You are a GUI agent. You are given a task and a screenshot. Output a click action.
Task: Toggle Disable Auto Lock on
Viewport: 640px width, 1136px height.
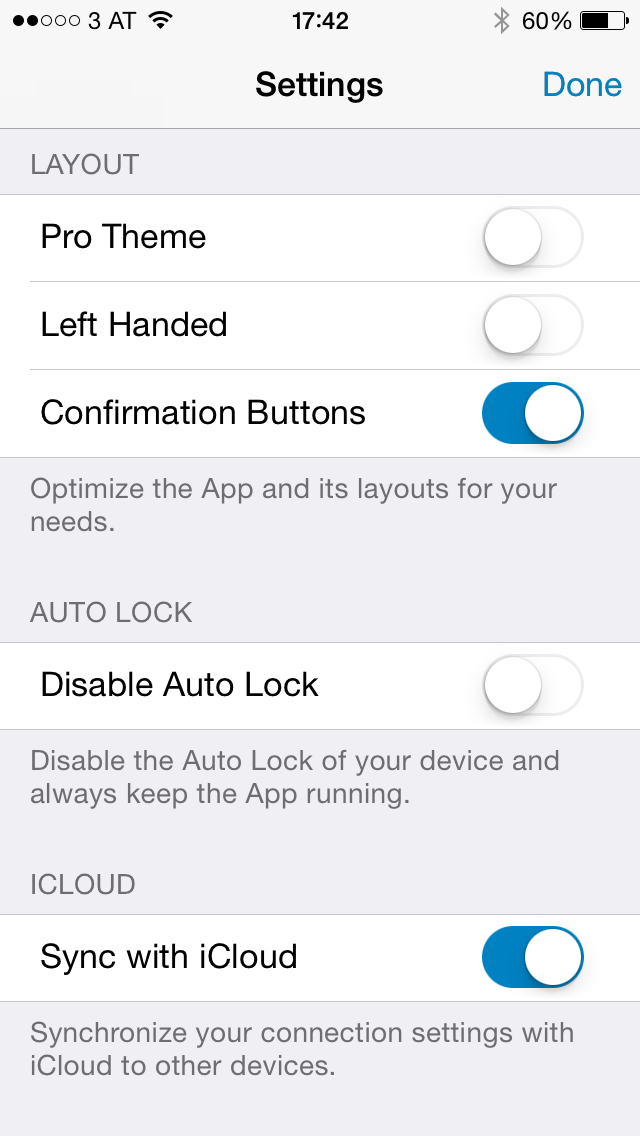533,685
